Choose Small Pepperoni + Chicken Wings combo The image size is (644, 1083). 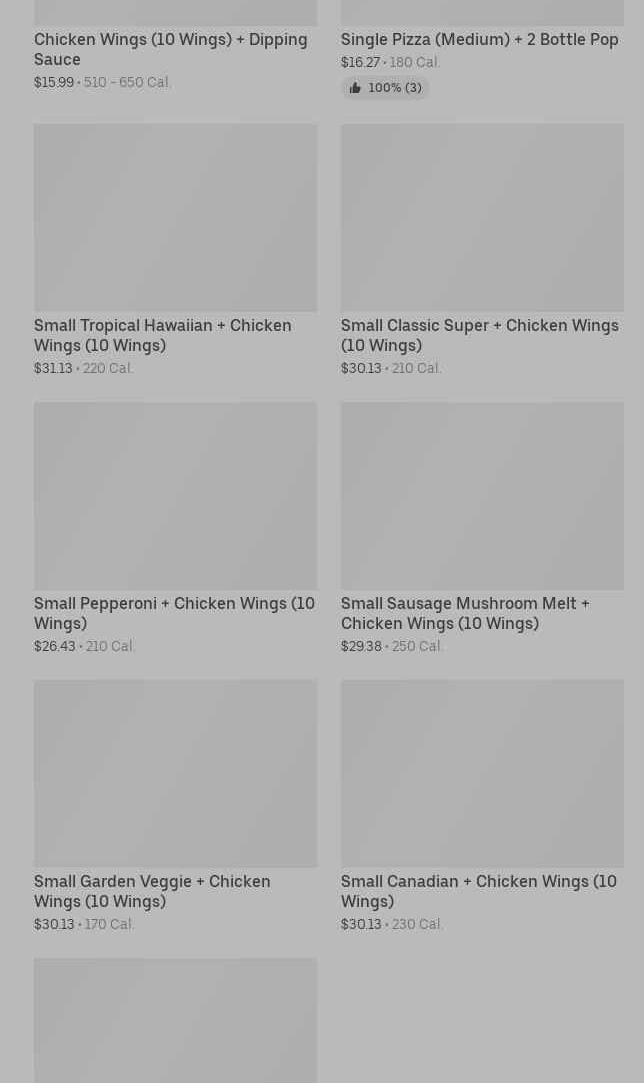(175, 496)
